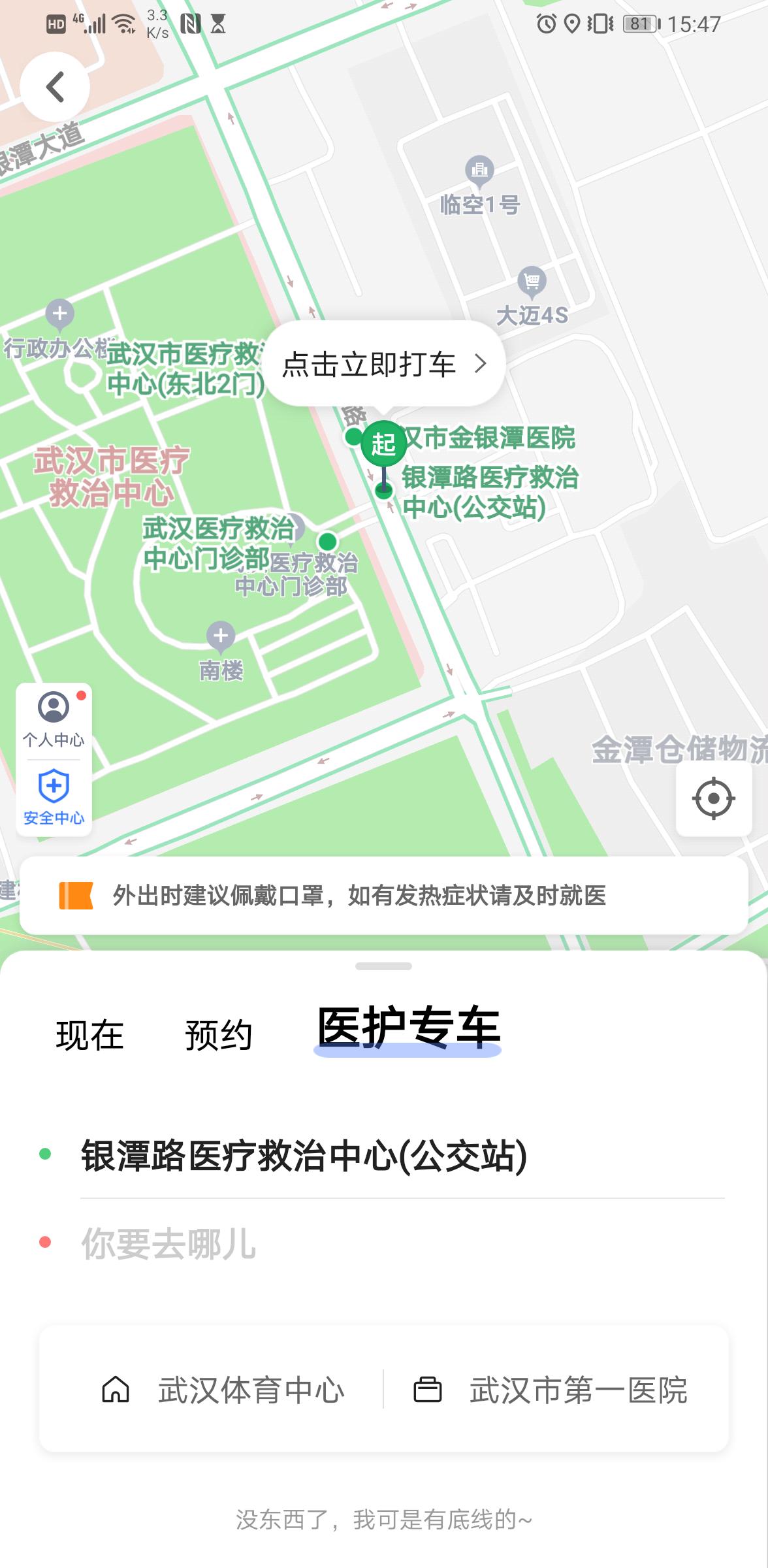Open the mask advisory notice banner
The height and width of the screenshot is (1568, 768).
[x=384, y=896]
